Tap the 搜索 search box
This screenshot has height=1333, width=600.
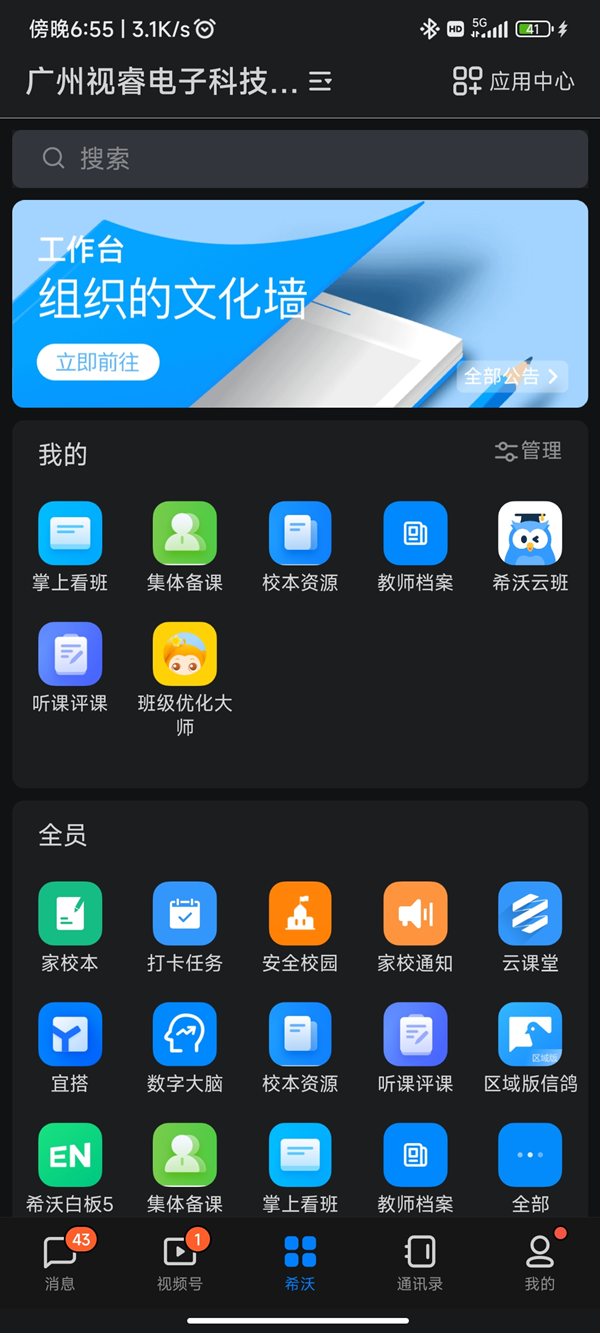coord(300,158)
